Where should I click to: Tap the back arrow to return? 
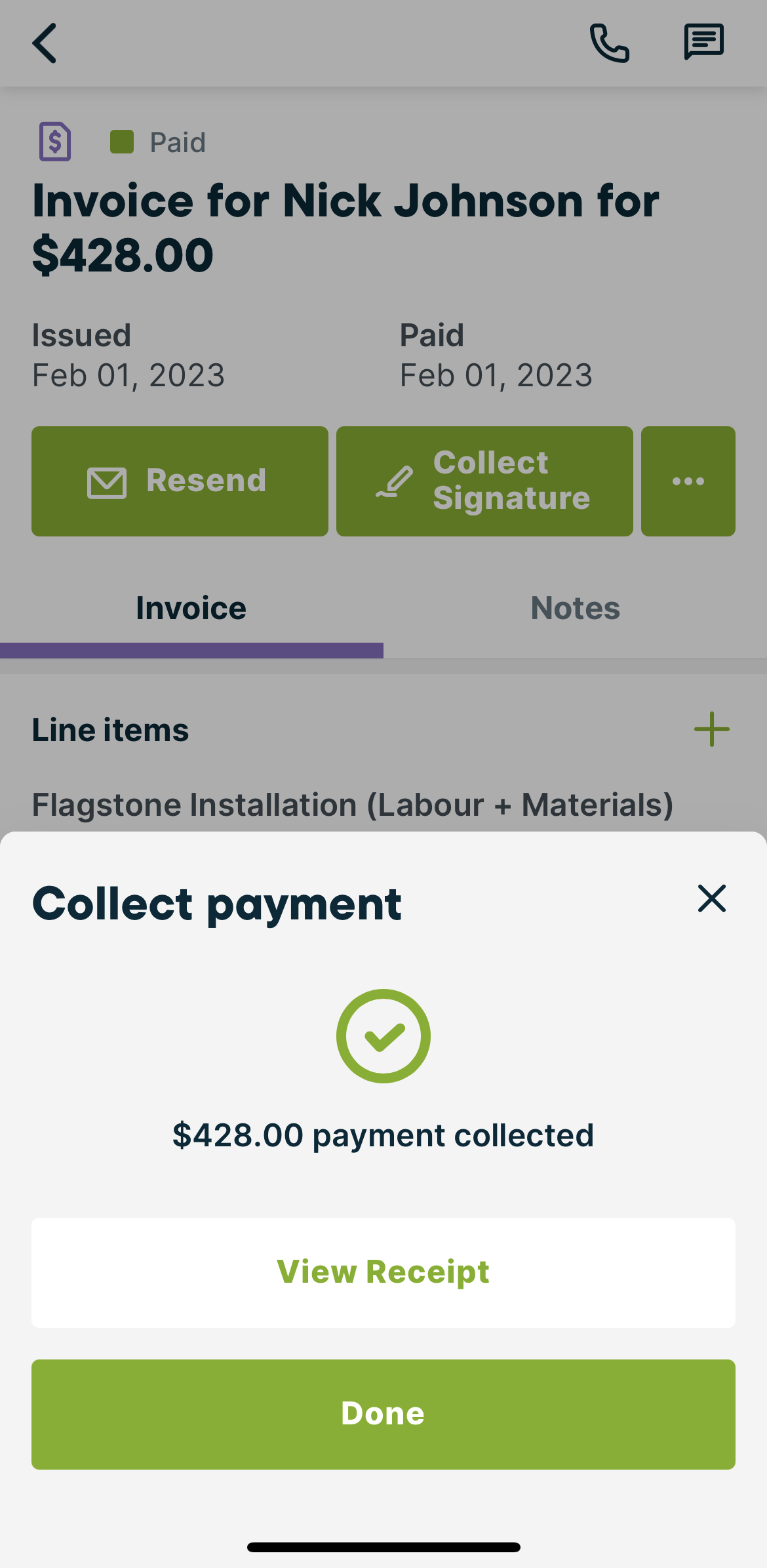coord(44,43)
